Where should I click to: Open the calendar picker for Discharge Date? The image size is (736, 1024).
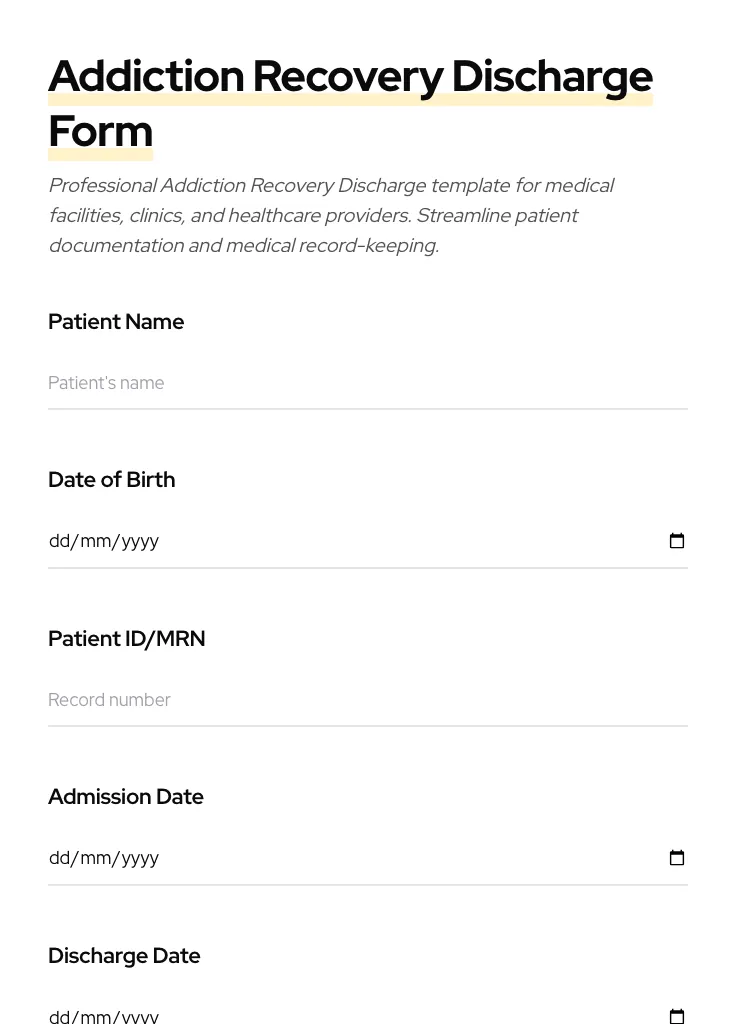(677, 1015)
